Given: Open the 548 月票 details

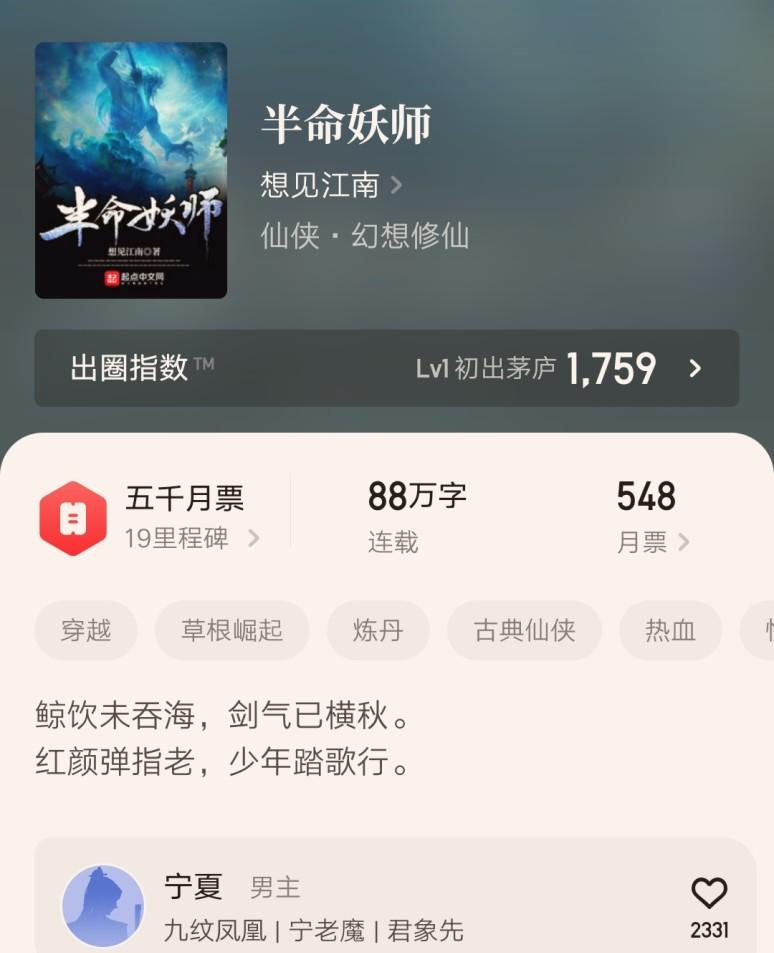Looking at the screenshot, I should pos(652,518).
